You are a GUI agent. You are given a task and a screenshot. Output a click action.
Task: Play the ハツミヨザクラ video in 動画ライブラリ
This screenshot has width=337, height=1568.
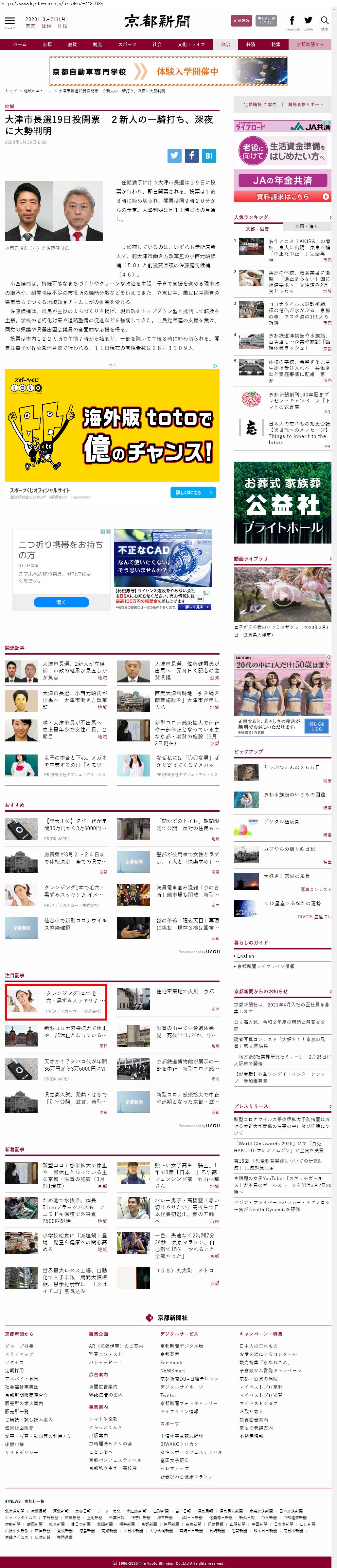[282, 593]
